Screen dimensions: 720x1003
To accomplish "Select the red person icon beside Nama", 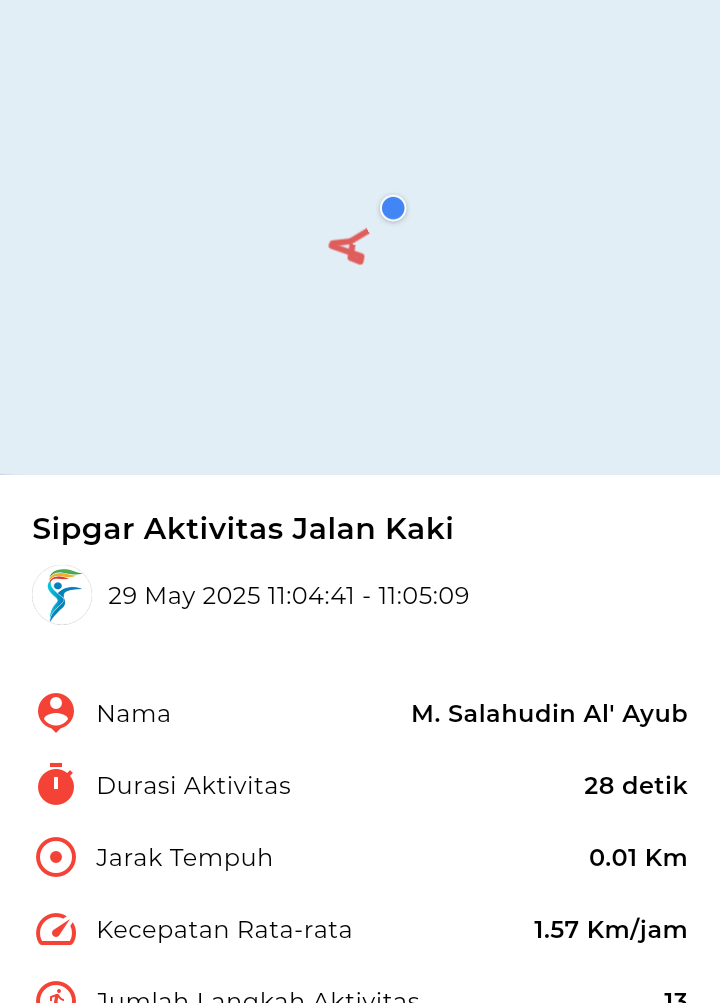I will (56, 713).
